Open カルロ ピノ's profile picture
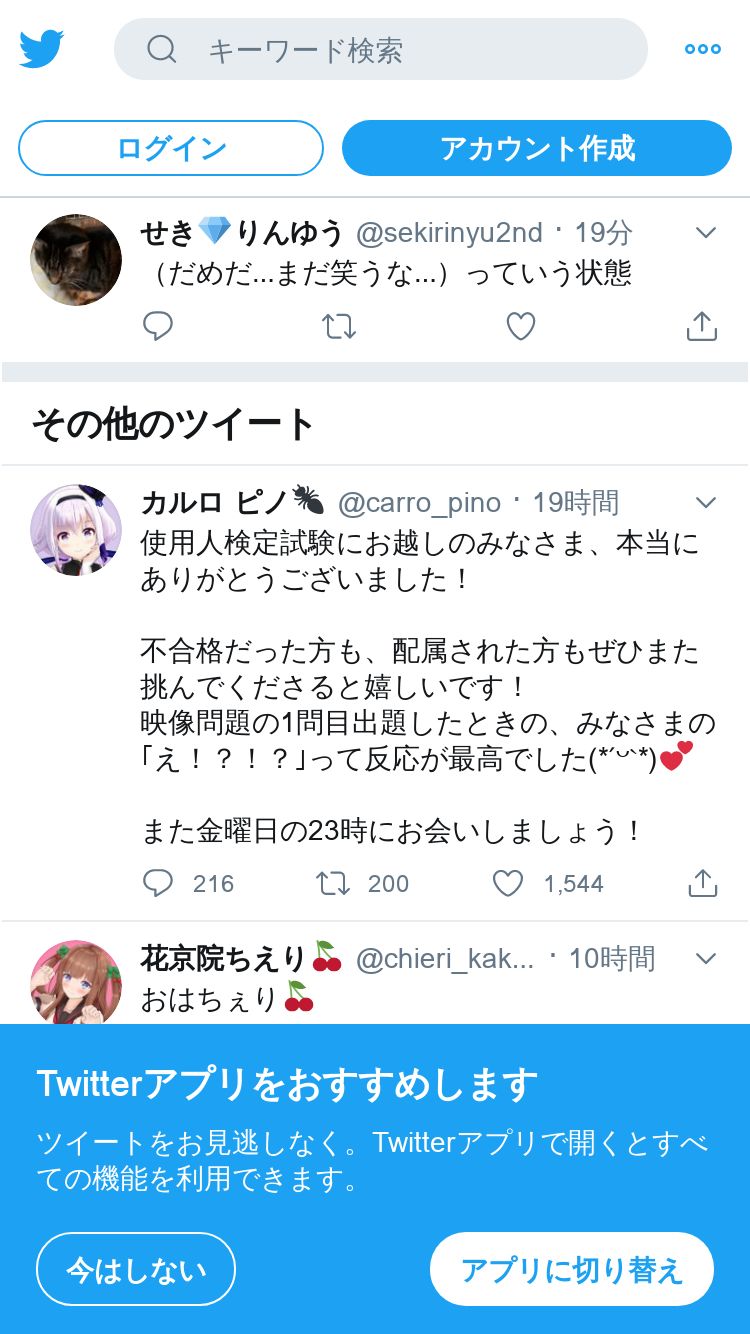 point(76,530)
